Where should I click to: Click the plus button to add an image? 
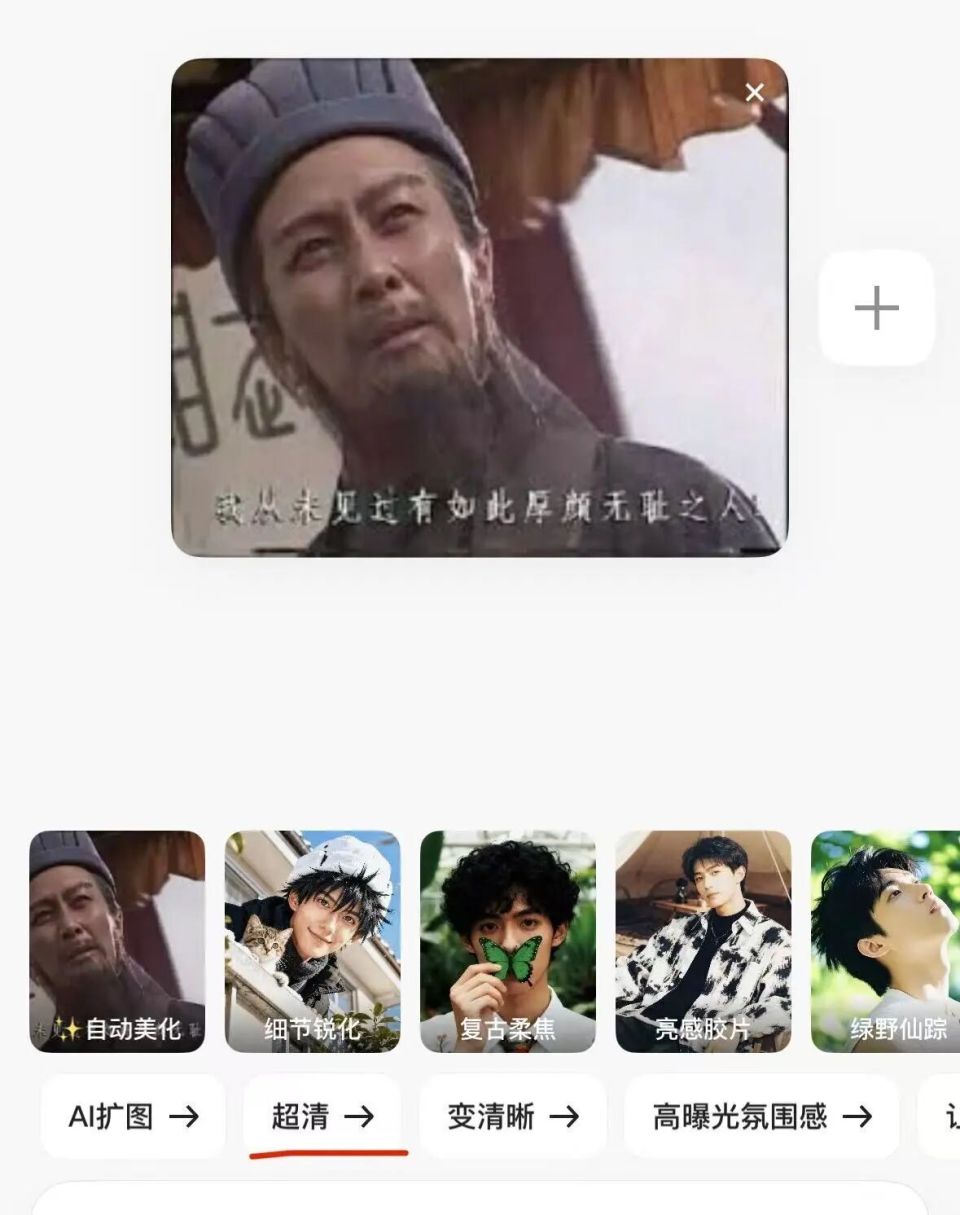coord(878,310)
